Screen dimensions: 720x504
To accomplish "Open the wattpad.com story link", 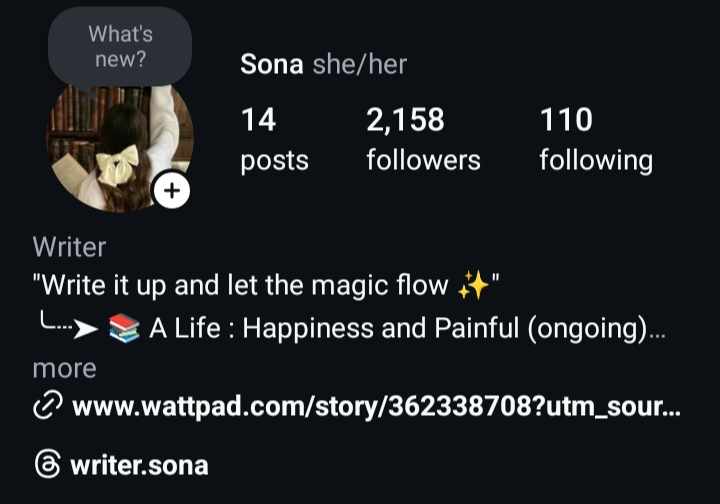I will point(376,408).
